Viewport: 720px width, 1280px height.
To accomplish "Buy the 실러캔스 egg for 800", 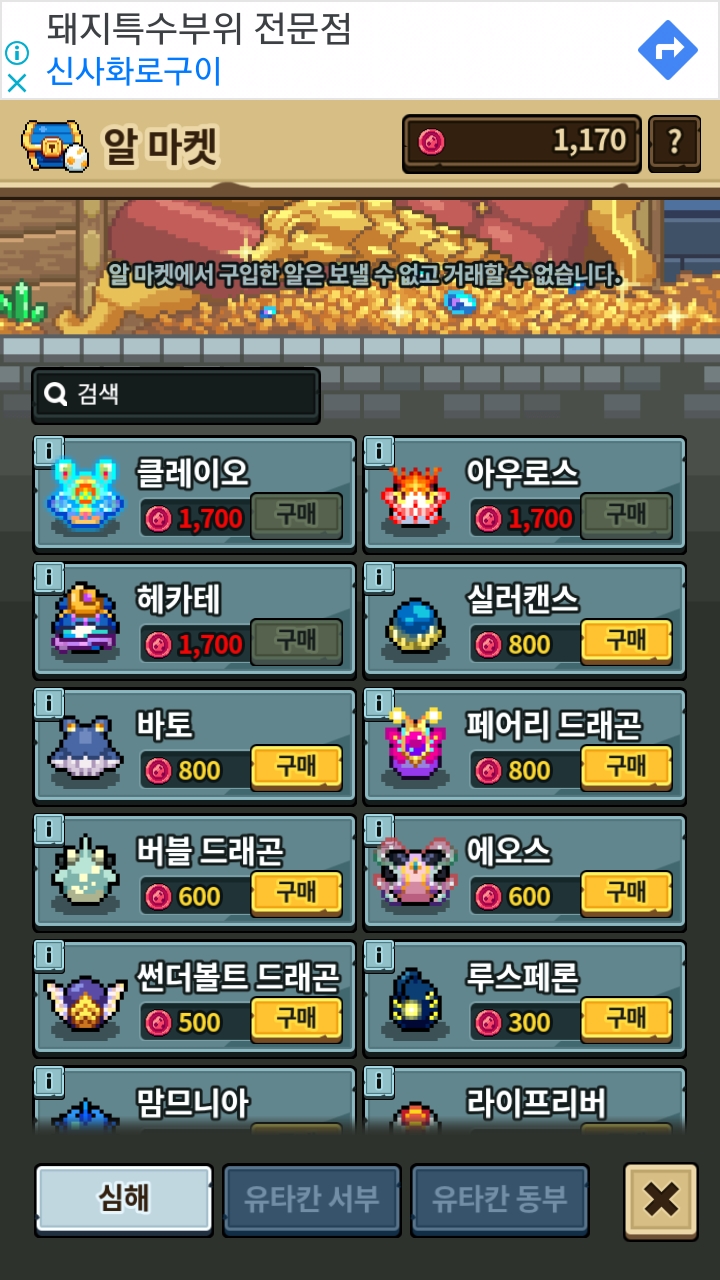I will 626,640.
